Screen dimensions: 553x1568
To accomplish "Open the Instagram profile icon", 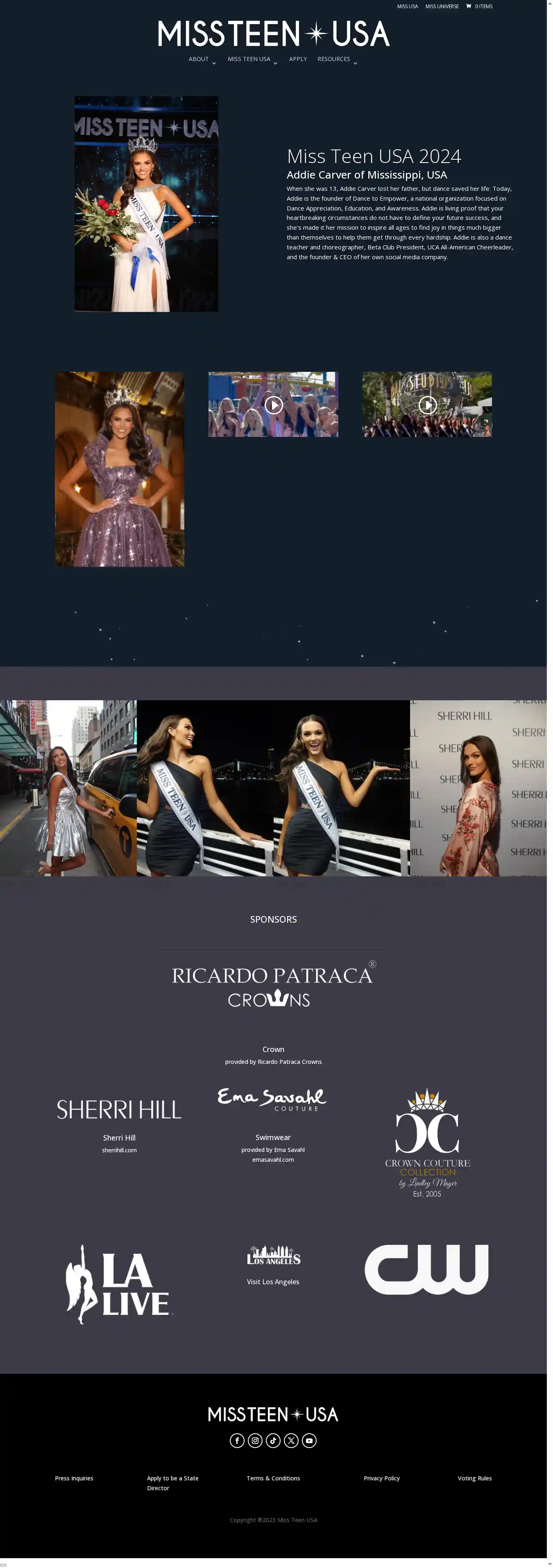I will tap(255, 1441).
